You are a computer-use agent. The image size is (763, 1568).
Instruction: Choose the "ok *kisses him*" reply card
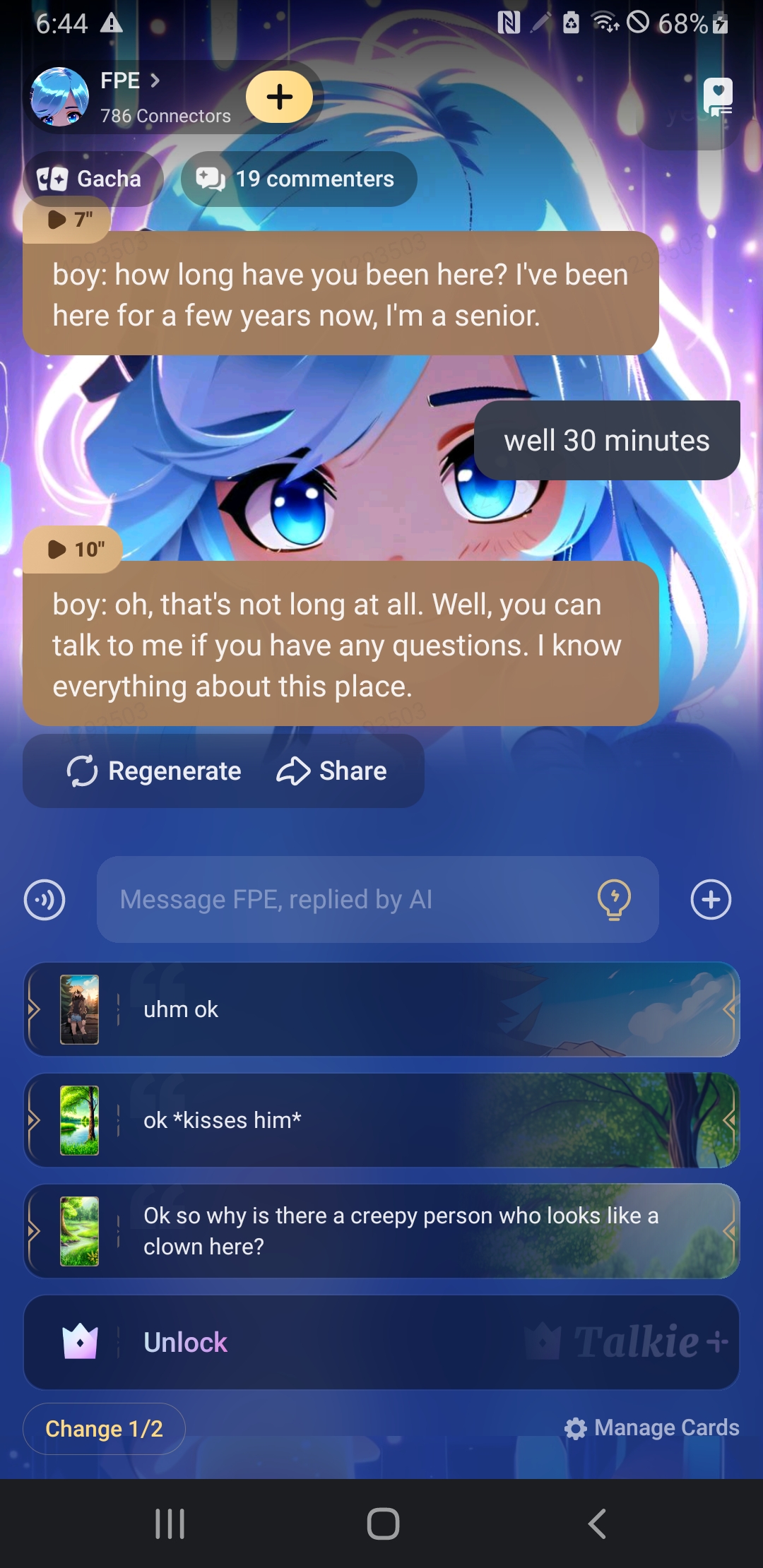click(381, 1121)
